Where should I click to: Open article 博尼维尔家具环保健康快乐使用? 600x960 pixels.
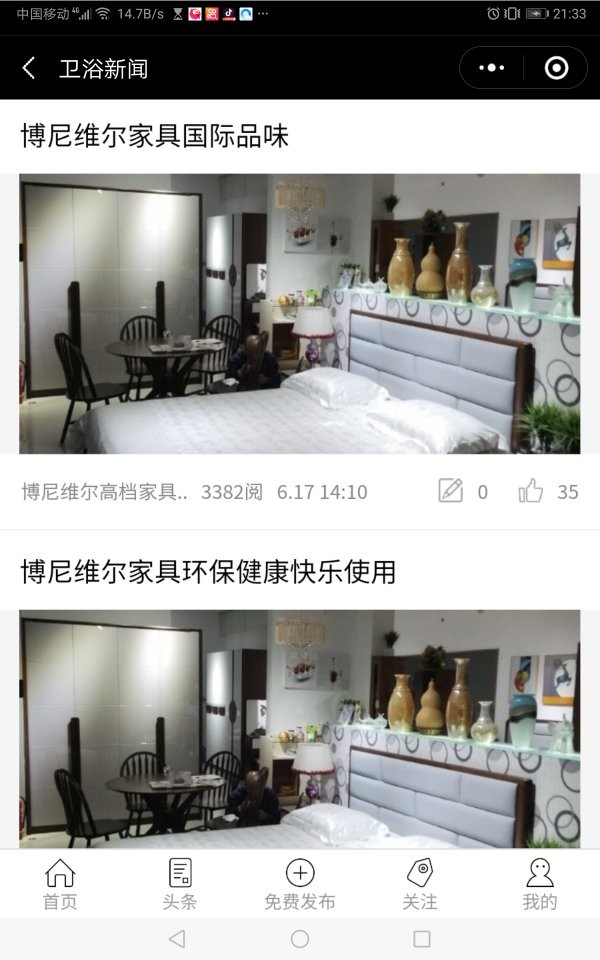pyautogui.click(x=208, y=572)
